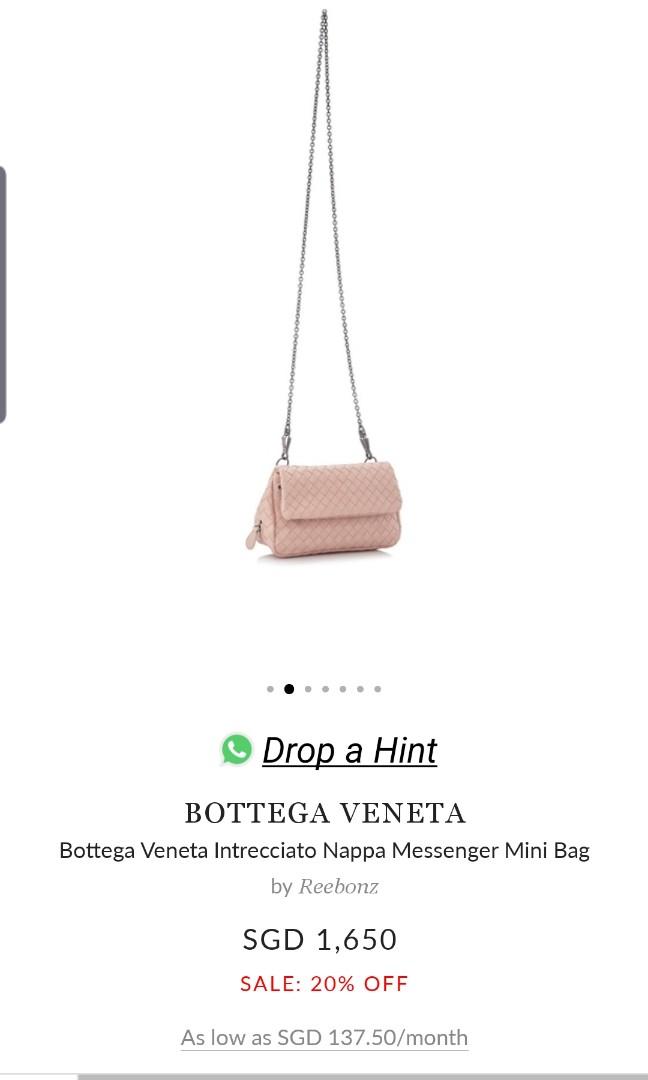
Task: Go to the last product image dot
Action: pos(378,689)
